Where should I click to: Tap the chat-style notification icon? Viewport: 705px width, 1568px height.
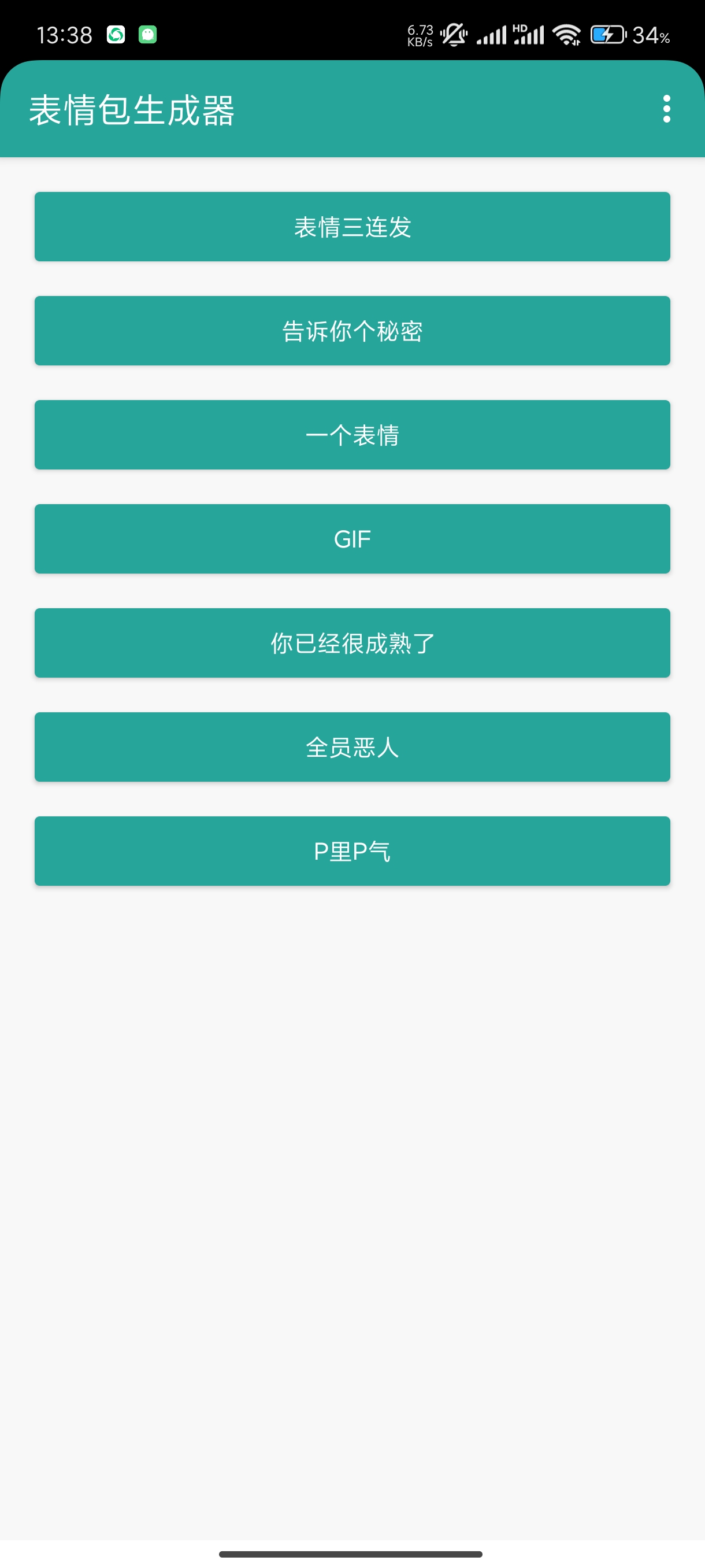click(x=148, y=35)
